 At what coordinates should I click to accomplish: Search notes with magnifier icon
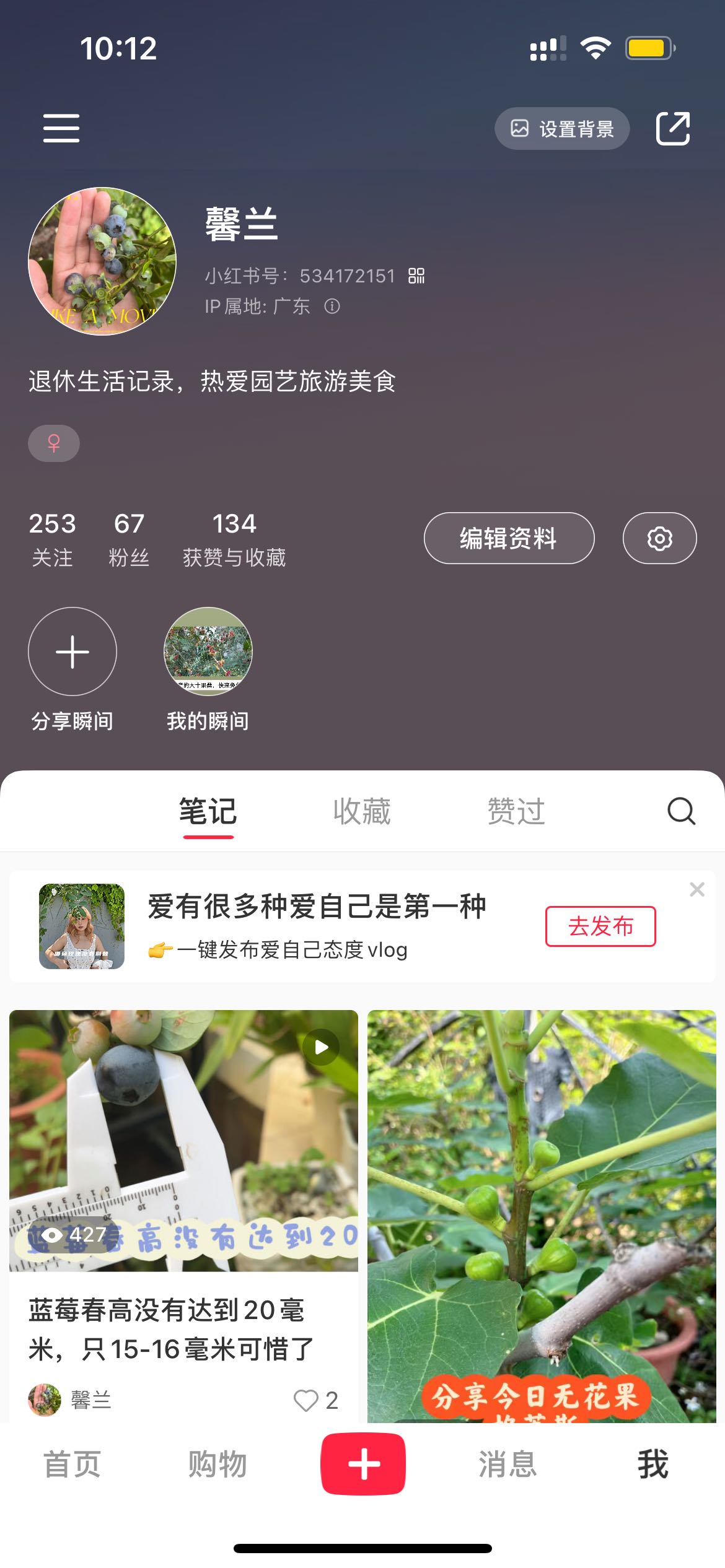click(681, 811)
